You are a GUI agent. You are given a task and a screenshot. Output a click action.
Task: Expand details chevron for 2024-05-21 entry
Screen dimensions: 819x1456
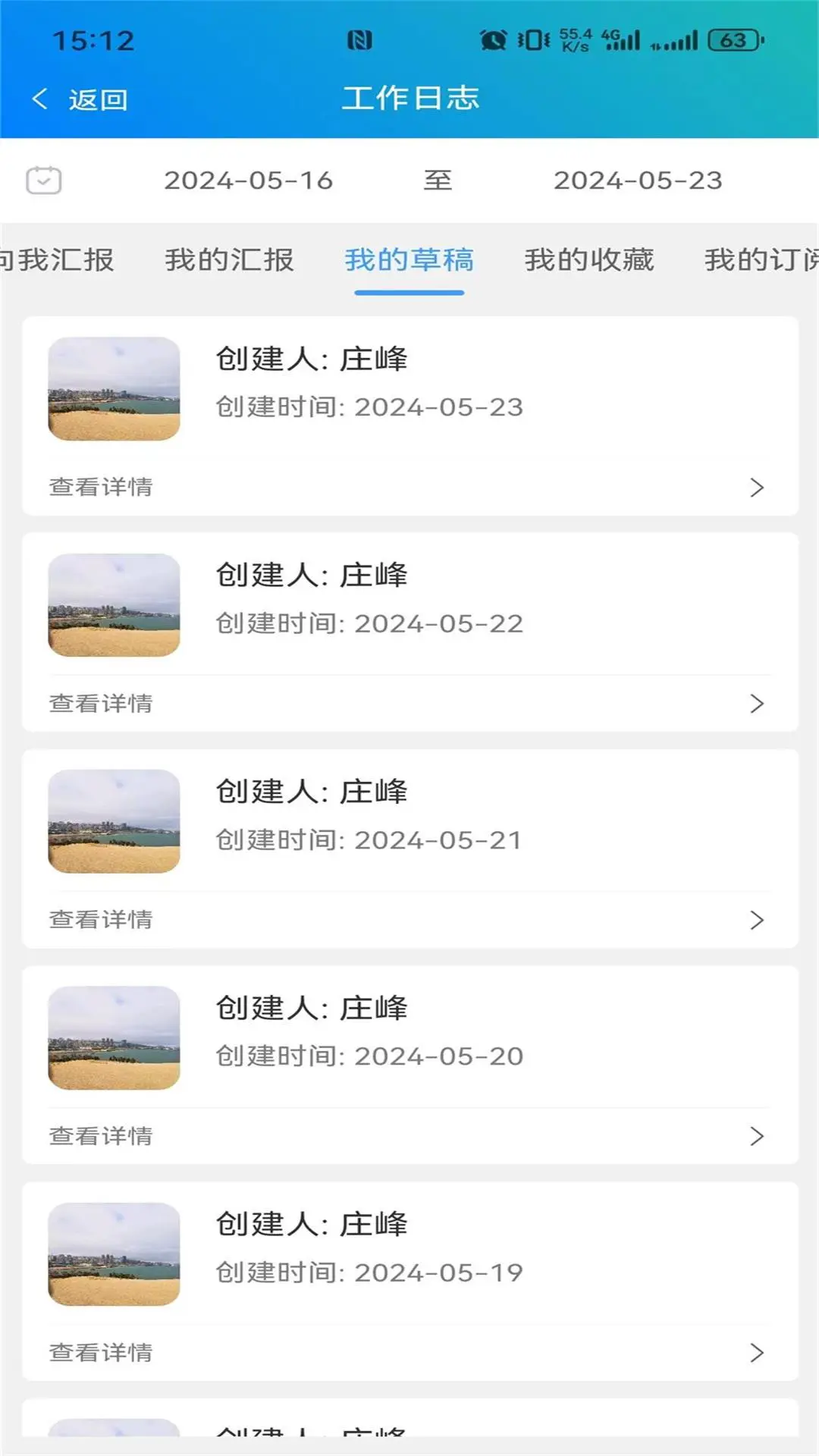757,920
